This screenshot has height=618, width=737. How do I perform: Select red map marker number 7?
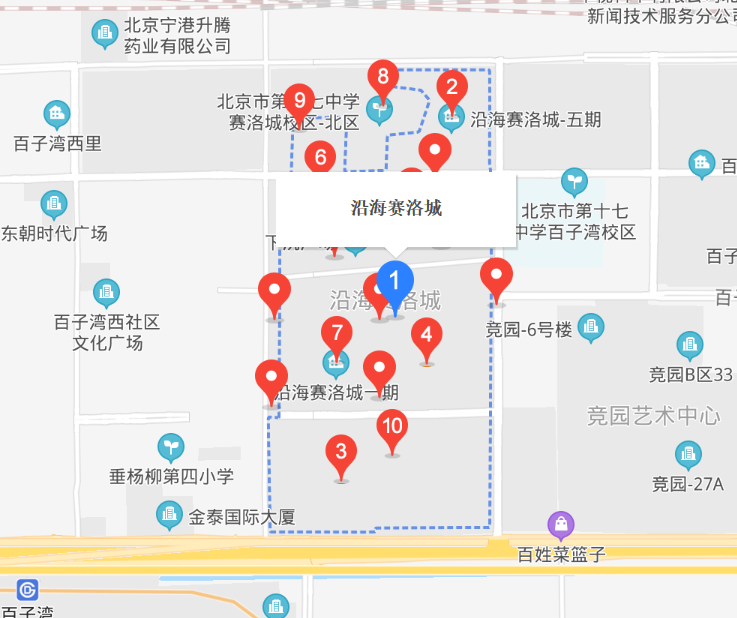coord(337,334)
